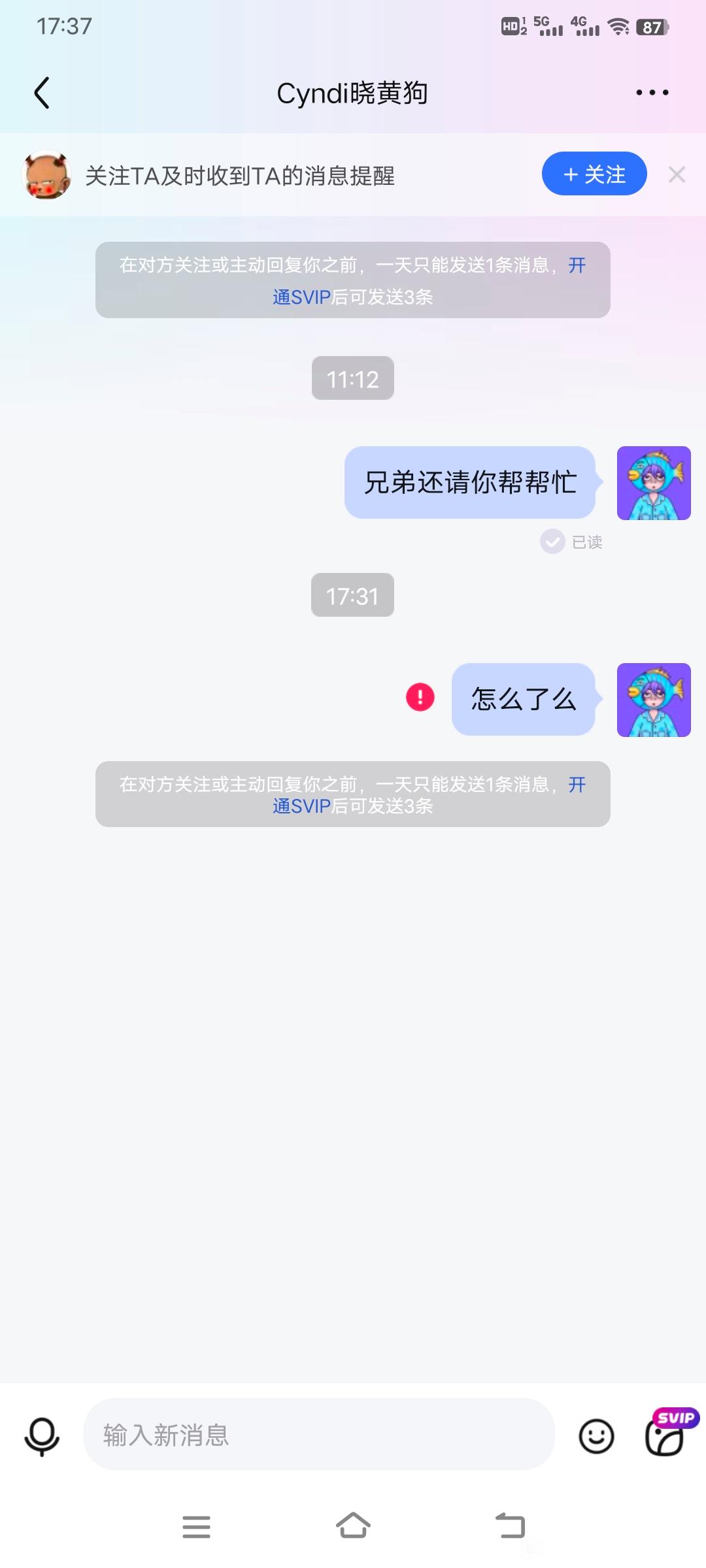Open the emoji picker
This screenshot has height=1568, width=706.
point(596,1436)
